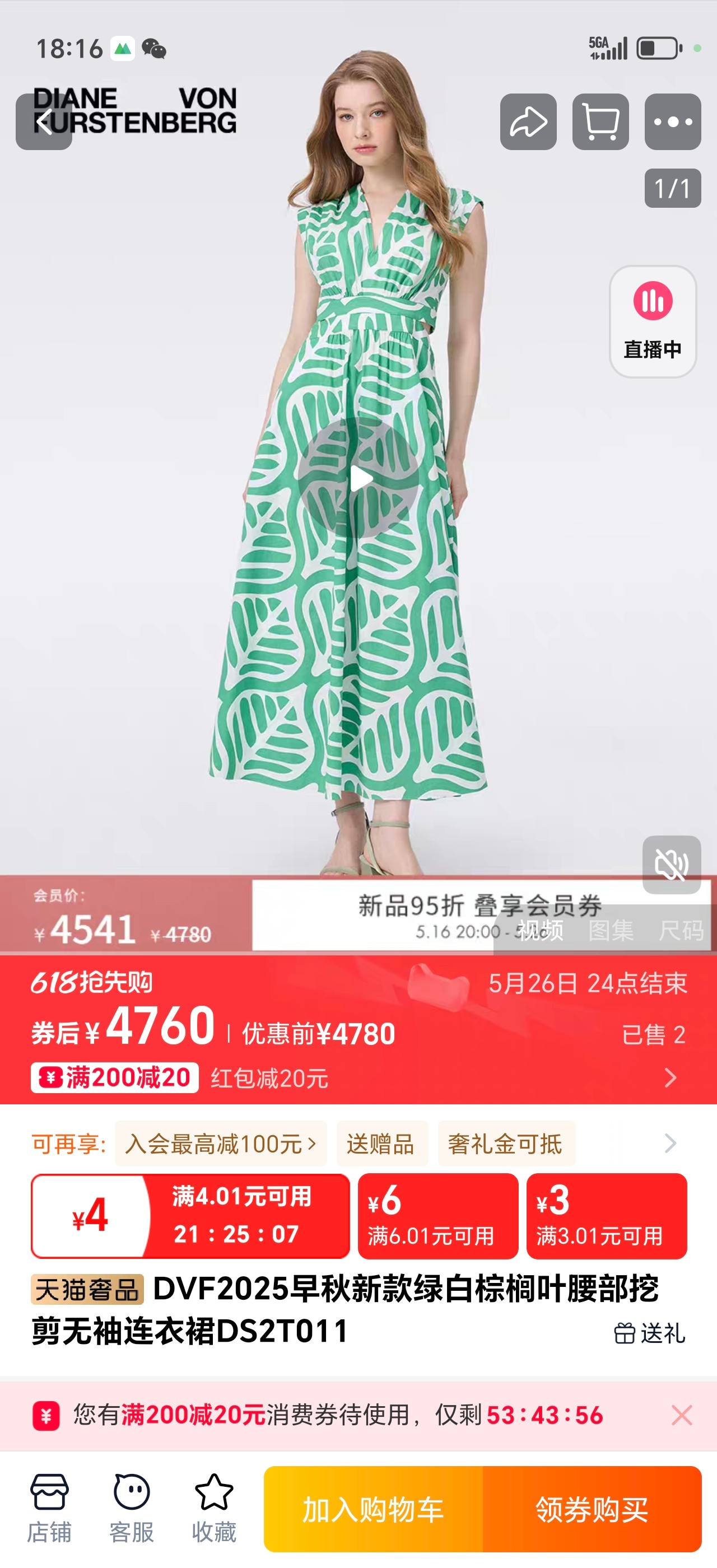Claim the ¥4 coupon 满4.01元可用
Viewport: 717px width, 1568px height.
tap(190, 1216)
